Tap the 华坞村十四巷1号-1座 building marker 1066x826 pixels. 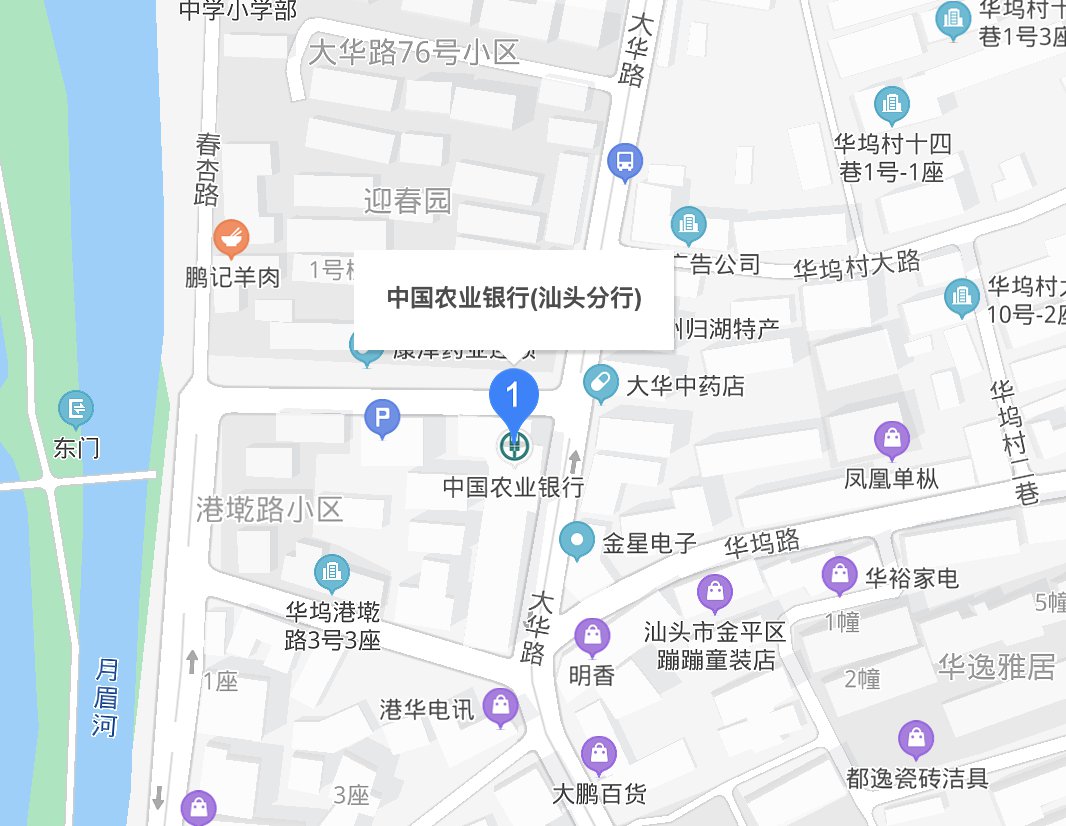tap(891, 104)
